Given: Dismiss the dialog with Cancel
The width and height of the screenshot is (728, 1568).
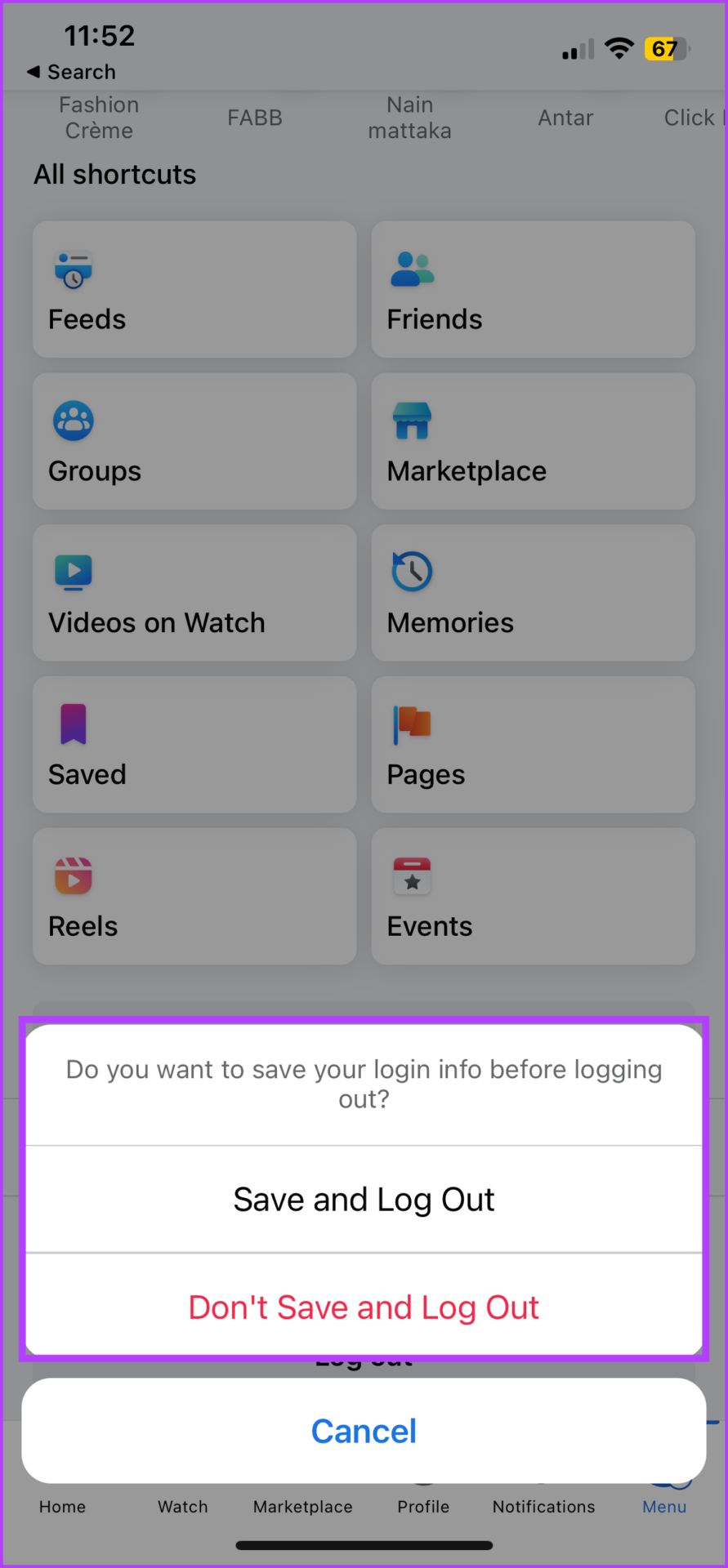Looking at the screenshot, I should [x=364, y=1431].
